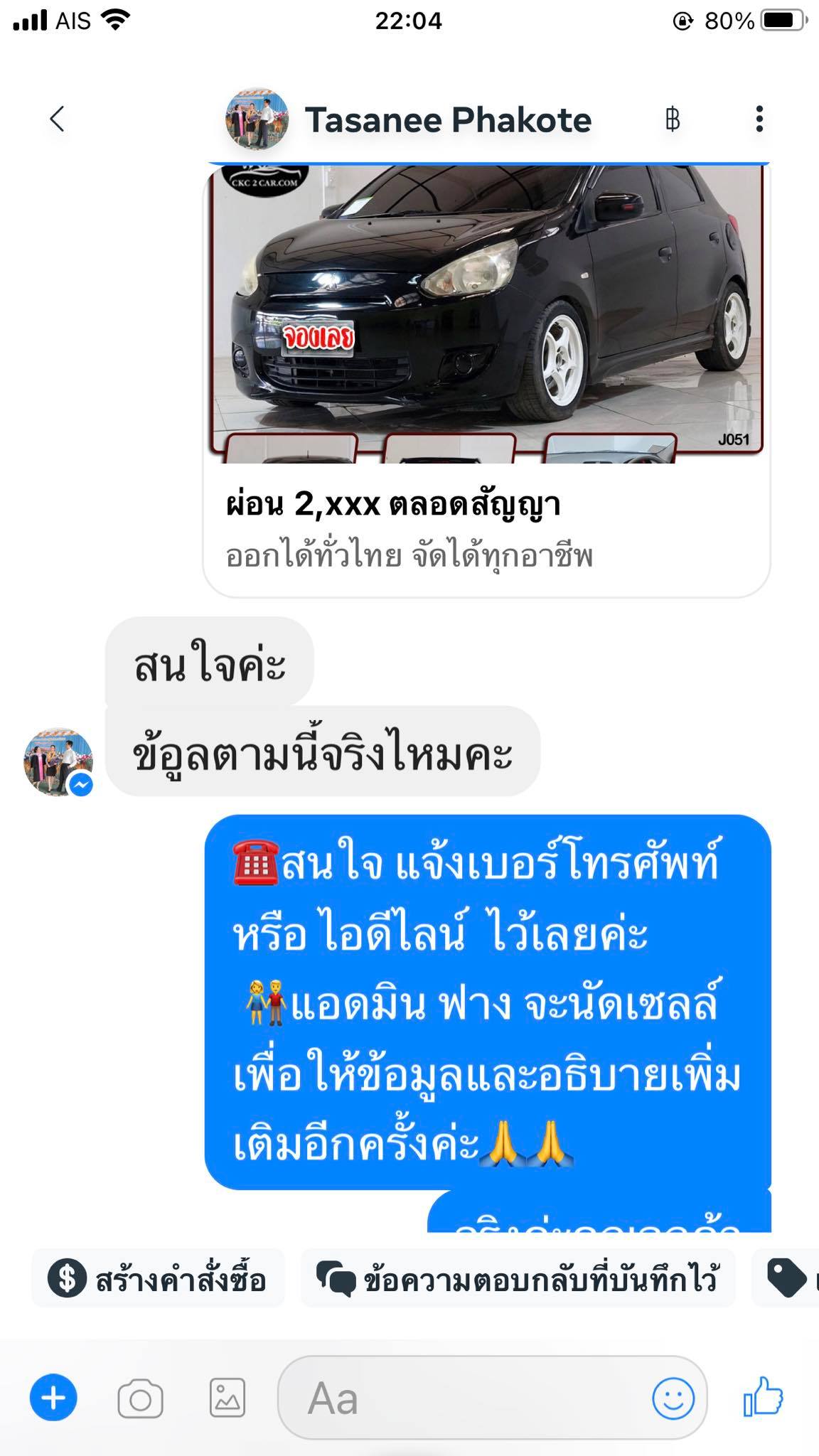Image resolution: width=819 pixels, height=1456 pixels.
Task: Open the camera icon
Action: tap(140, 1399)
